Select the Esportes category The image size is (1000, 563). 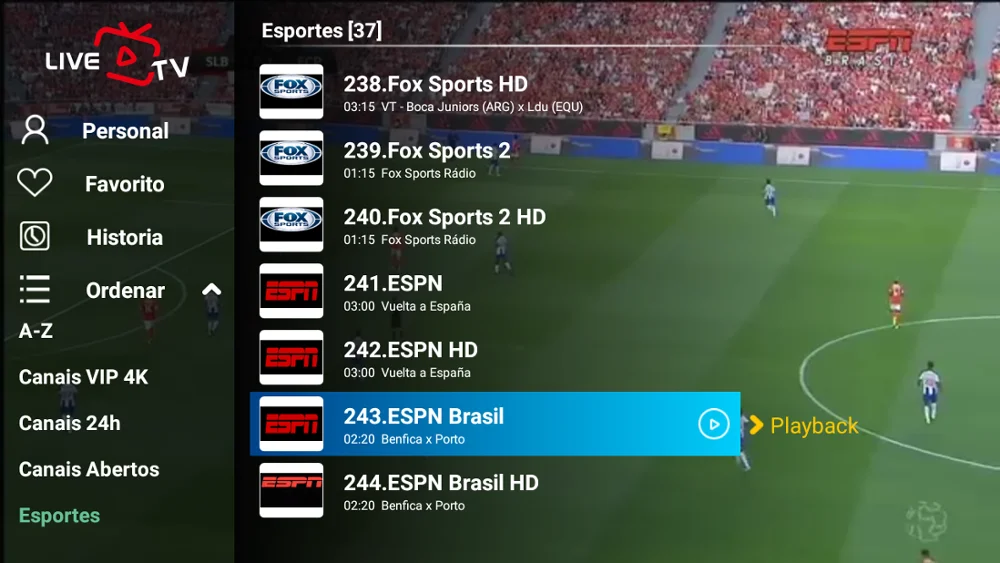point(59,515)
